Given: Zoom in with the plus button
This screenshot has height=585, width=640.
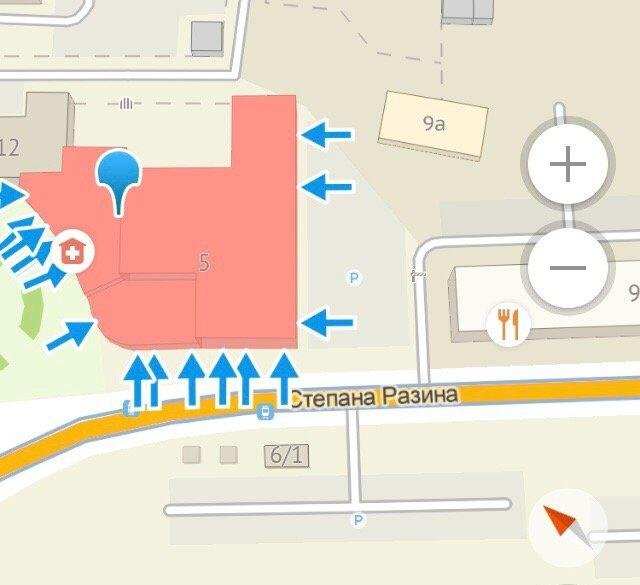Looking at the screenshot, I should tap(567, 164).
